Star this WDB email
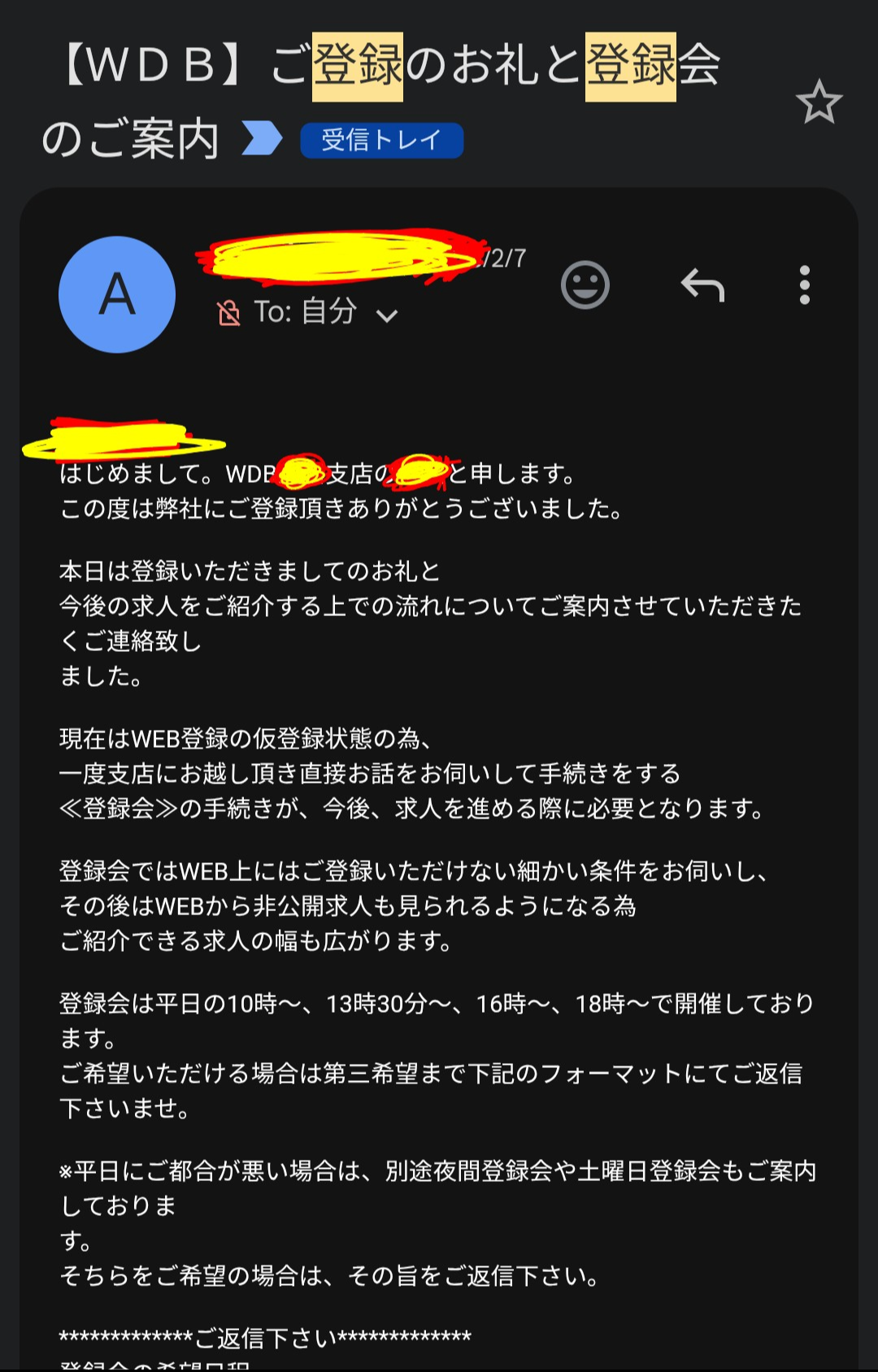878x1372 pixels. (x=819, y=103)
